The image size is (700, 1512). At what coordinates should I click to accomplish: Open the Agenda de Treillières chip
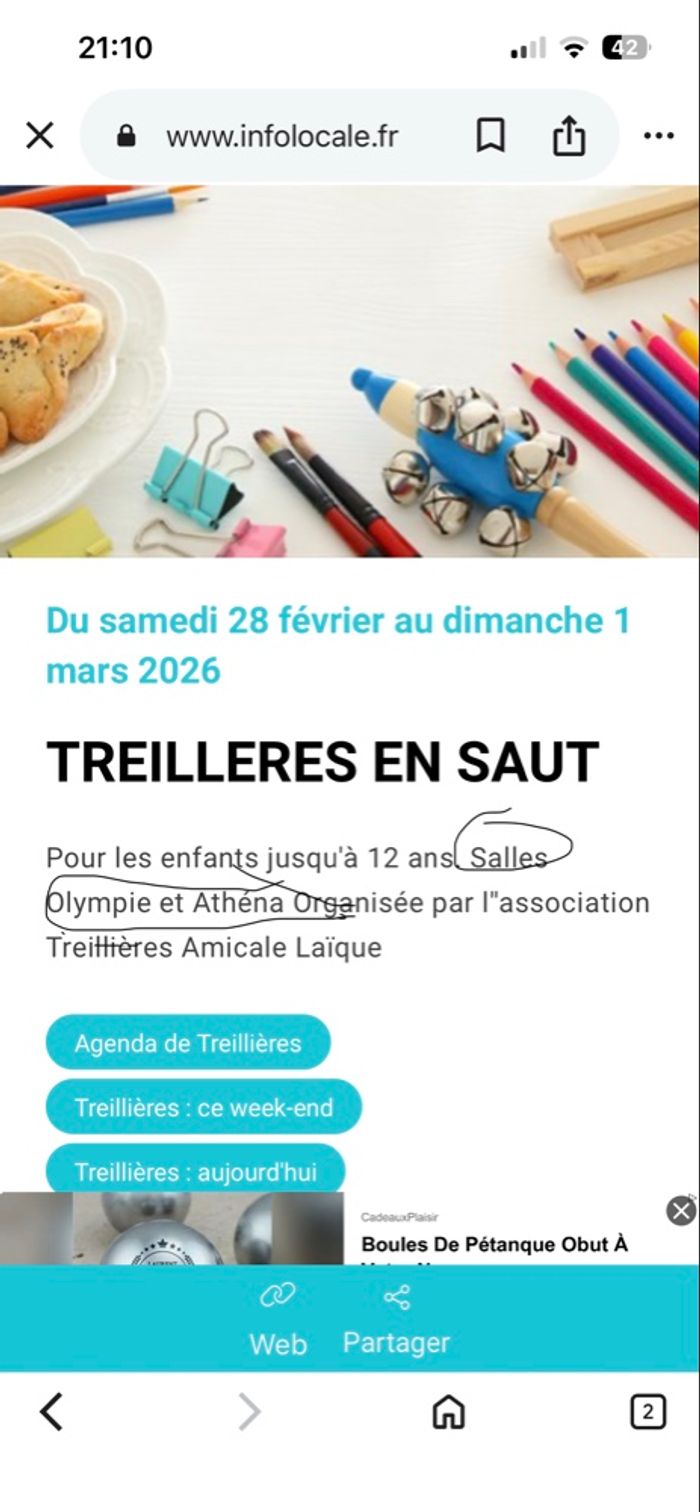pyautogui.click(x=188, y=1043)
